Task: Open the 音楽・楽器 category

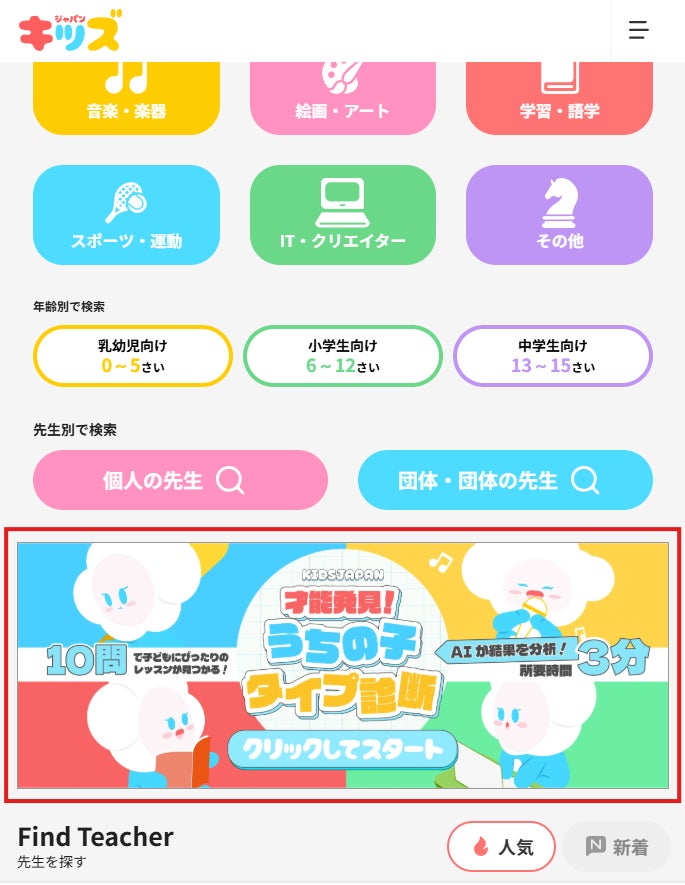Action: pyautogui.click(x=126, y=96)
